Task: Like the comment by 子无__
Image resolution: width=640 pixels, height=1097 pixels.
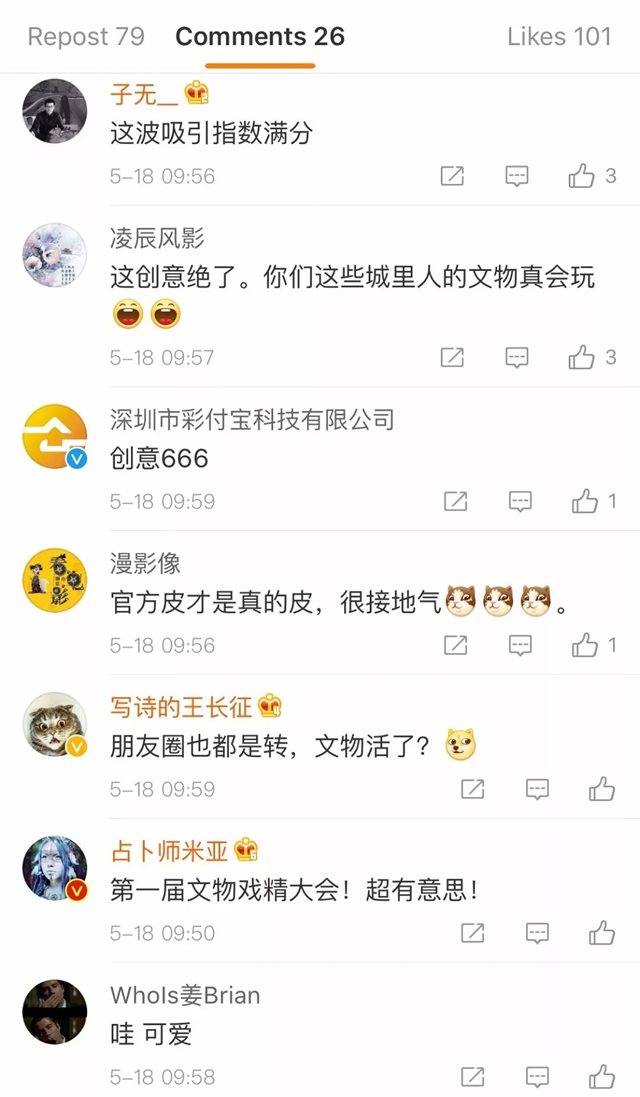Action: tap(582, 177)
